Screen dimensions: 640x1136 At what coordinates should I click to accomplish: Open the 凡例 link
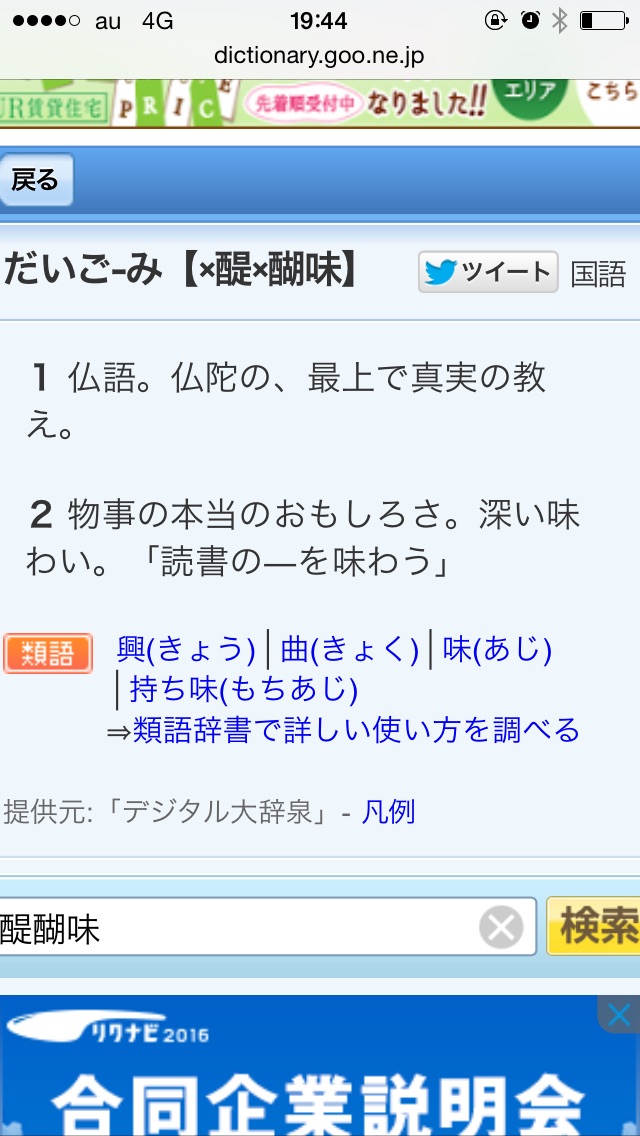coord(388,811)
